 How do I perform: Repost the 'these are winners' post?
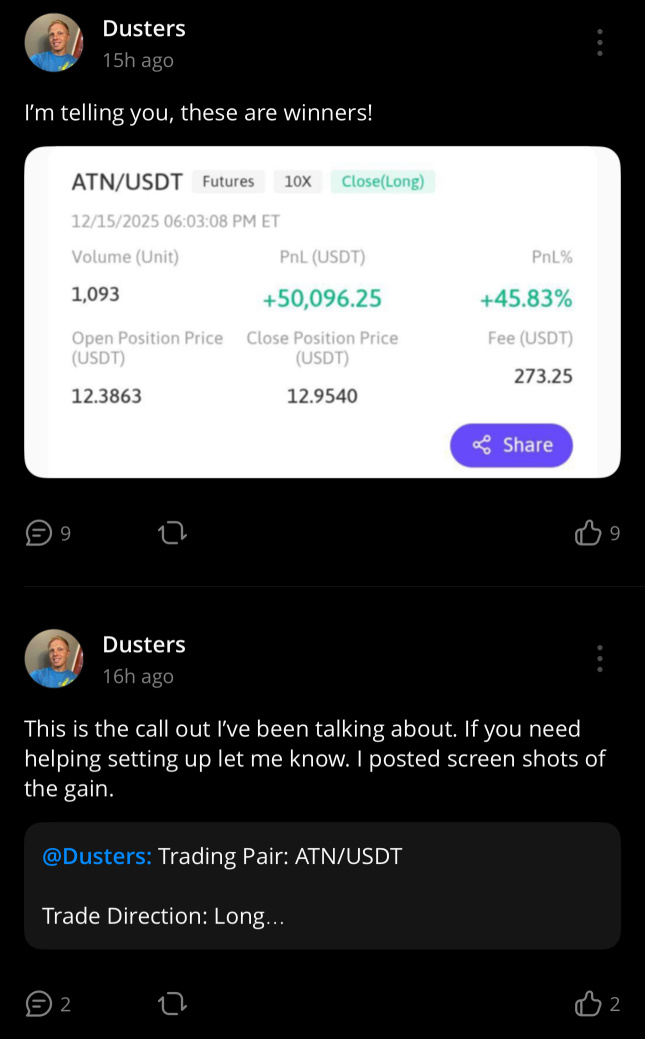172,533
